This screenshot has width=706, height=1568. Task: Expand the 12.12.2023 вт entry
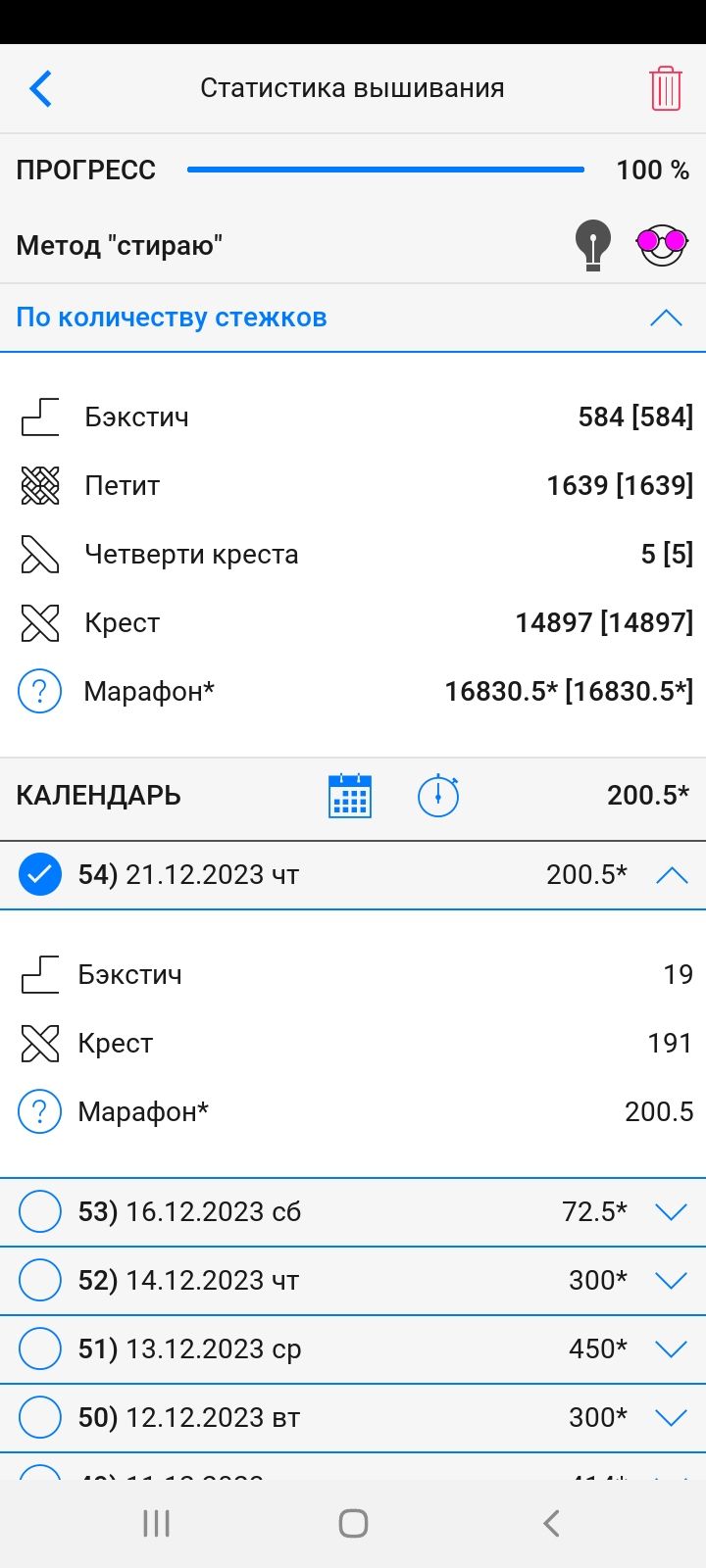[672, 1418]
